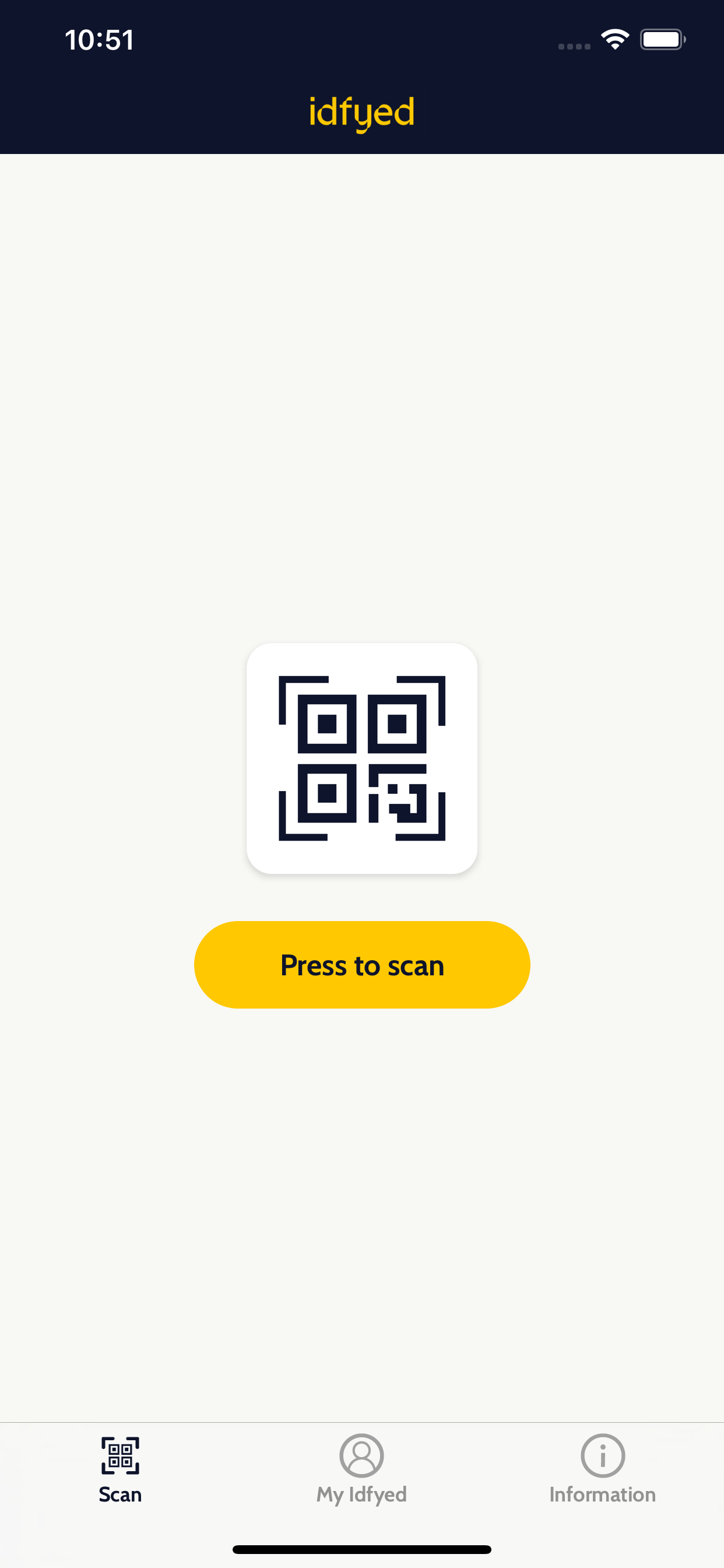Image resolution: width=724 pixels, height=1568 pixels.
Task: Open the camera scanner via Press to scan
Action: pyautogui.click(x=362, y=964)
